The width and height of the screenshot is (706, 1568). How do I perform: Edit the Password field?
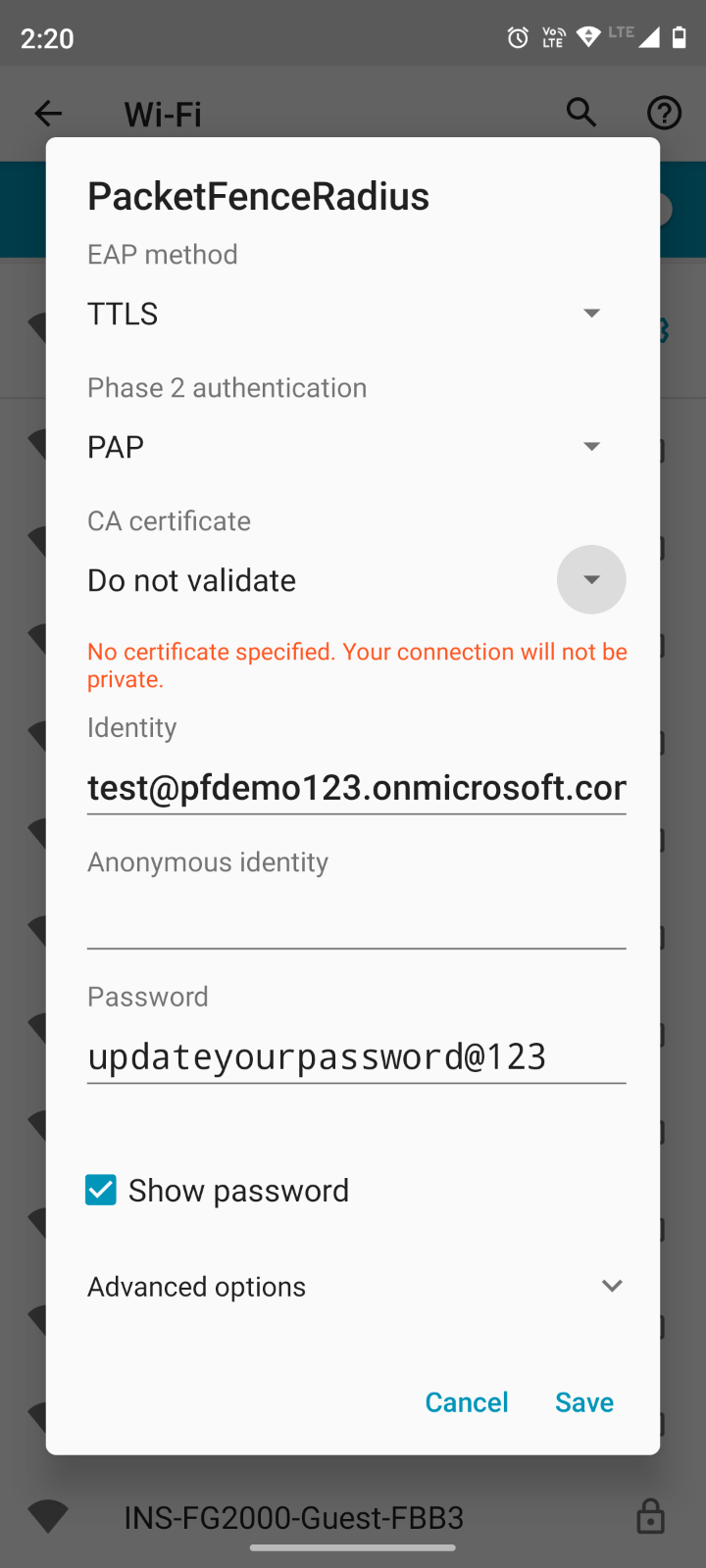(356, 1056)
